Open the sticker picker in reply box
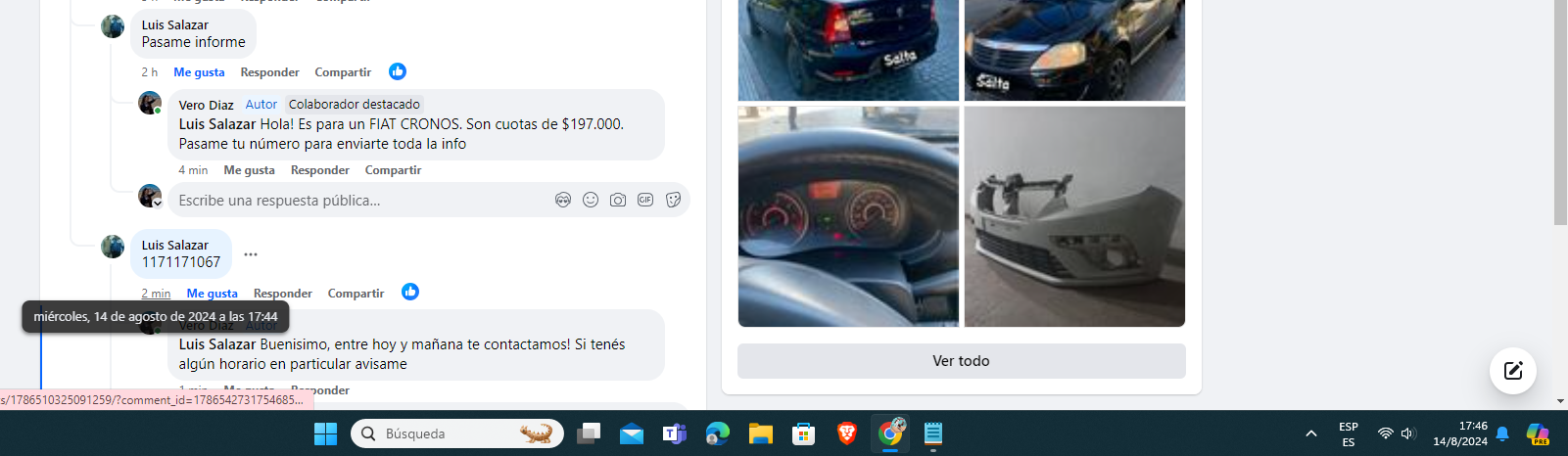 click(673, 200)
